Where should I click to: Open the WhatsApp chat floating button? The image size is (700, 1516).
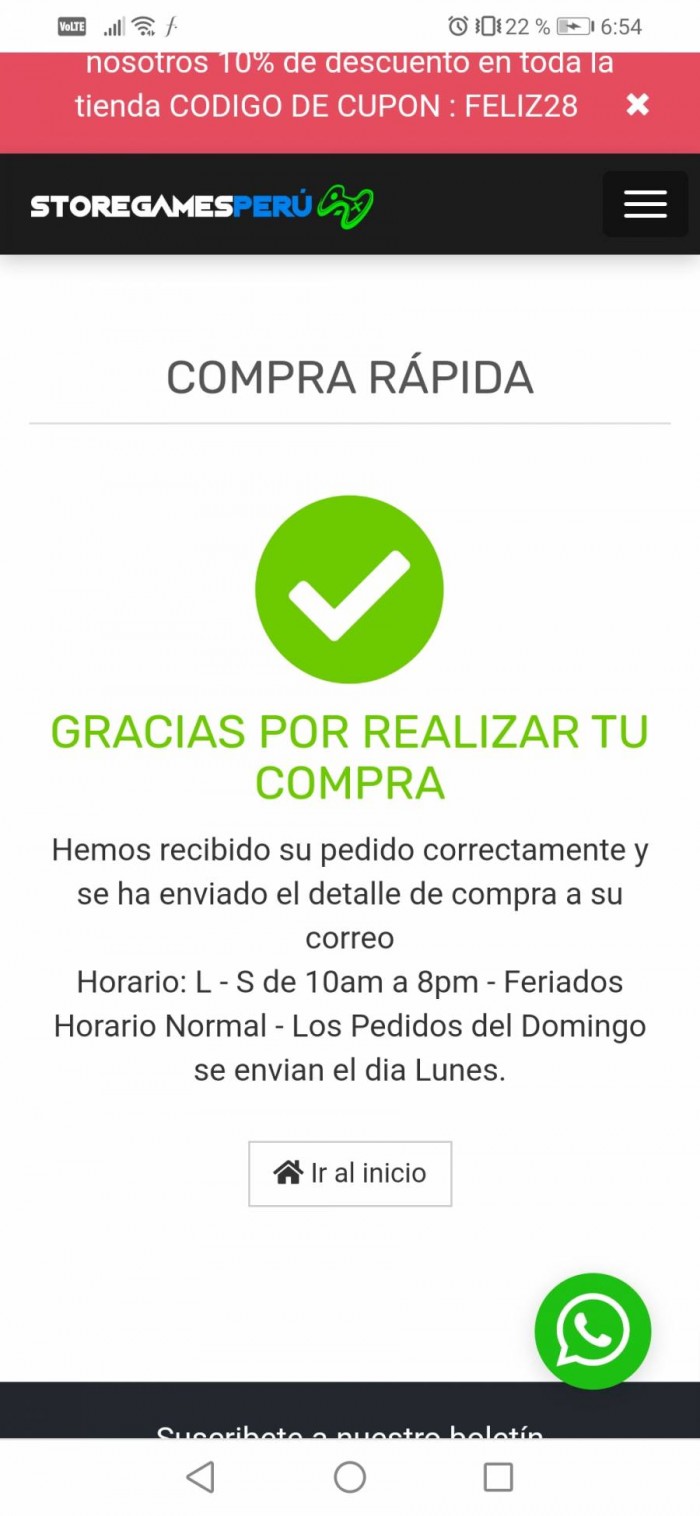(593, 1331)
